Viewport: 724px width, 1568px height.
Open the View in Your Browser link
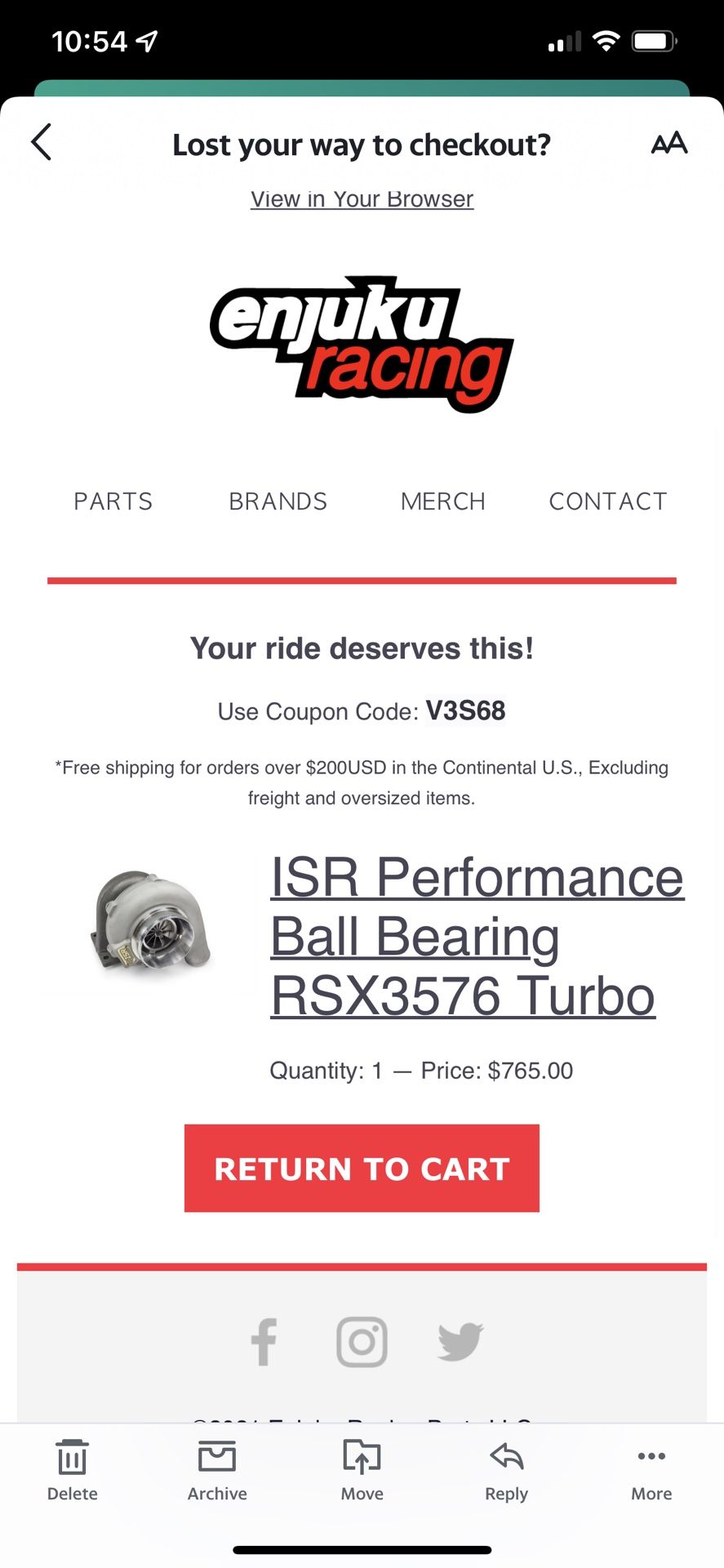362,199
